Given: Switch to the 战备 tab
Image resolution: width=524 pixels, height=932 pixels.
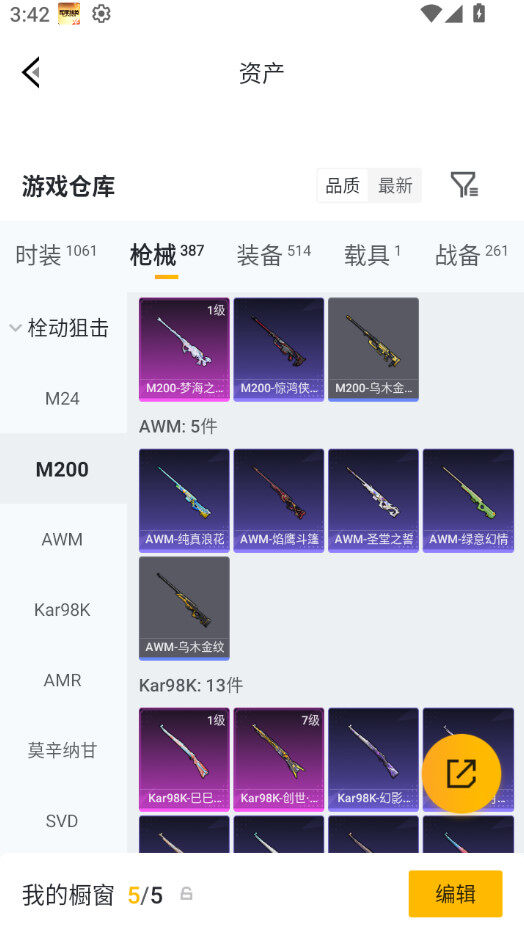Looking at the screenshot, I should [x=472, y=255].
